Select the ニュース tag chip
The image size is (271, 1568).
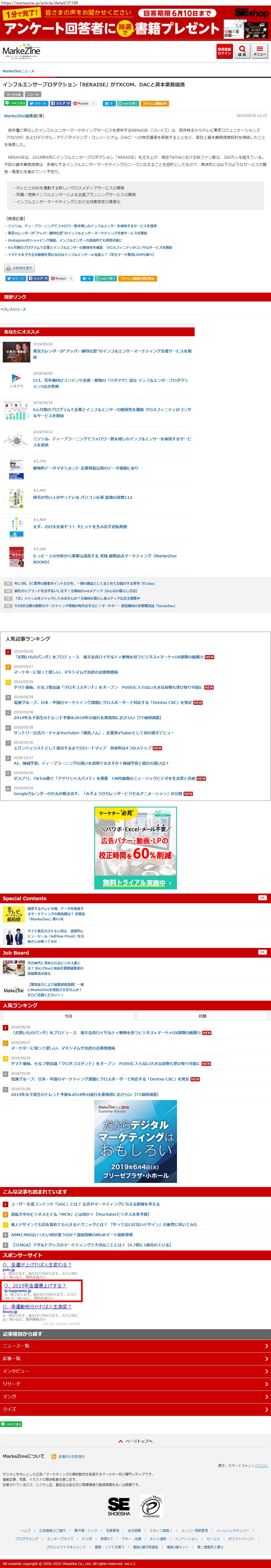pos(33,94)
